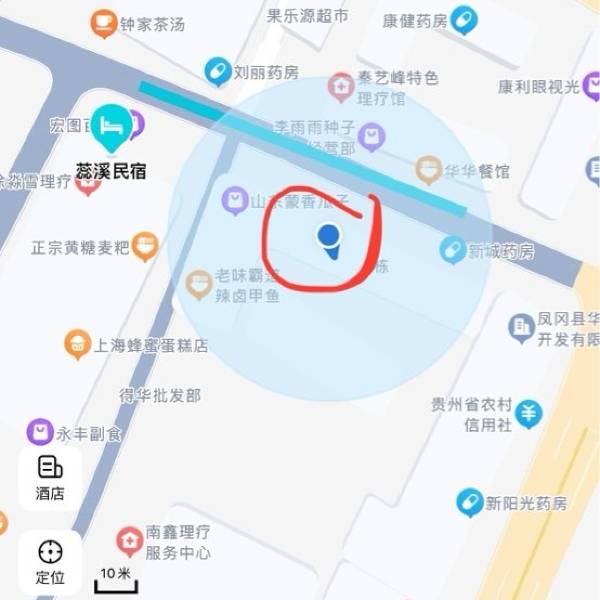The image size is (600, 600).
Task: Open the 永丰副食 shop marker
Action: pos(39,434)
